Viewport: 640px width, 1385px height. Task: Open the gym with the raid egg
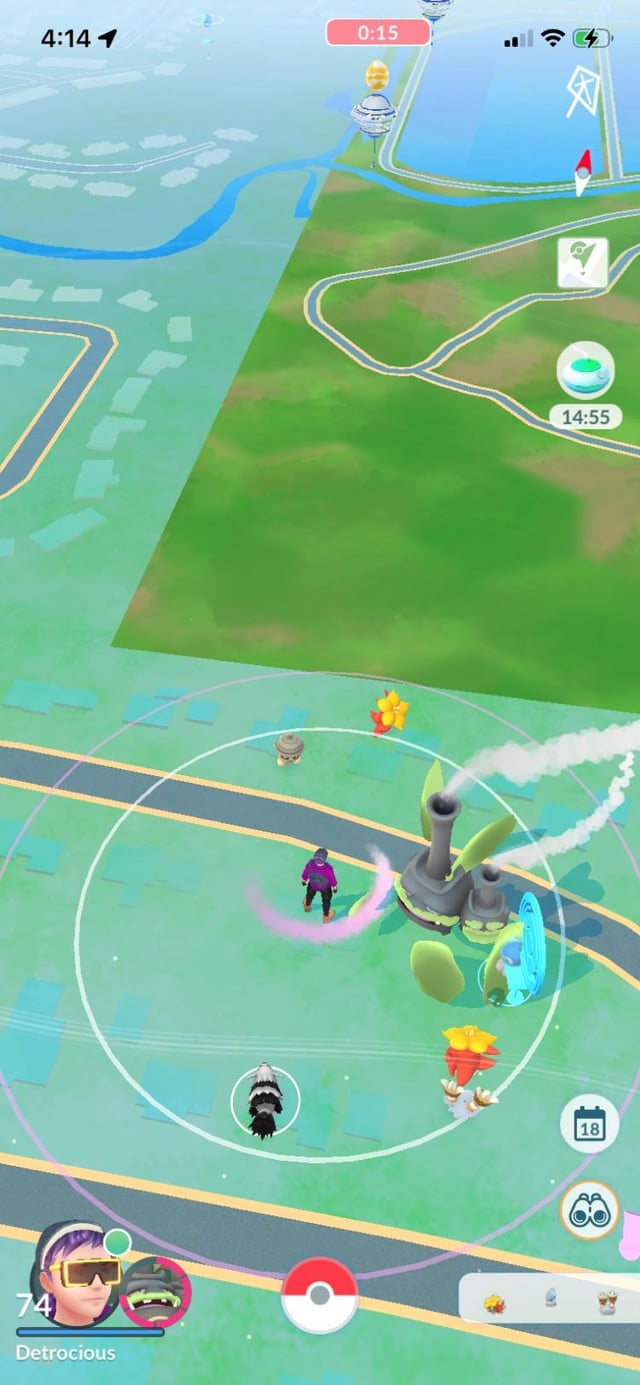[x=374, y=110]
